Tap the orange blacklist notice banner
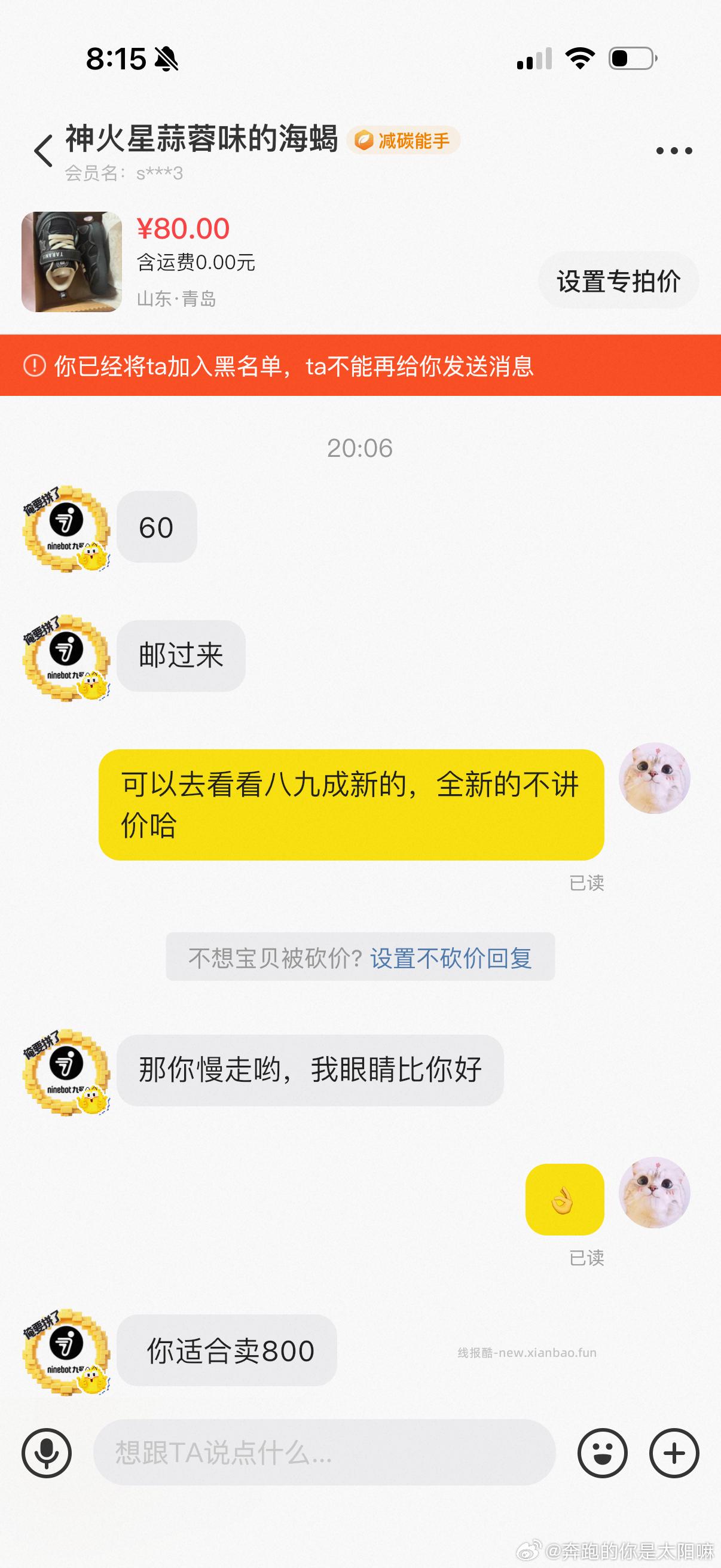This screenshot has width=721, height=1568. coord(360,366)
